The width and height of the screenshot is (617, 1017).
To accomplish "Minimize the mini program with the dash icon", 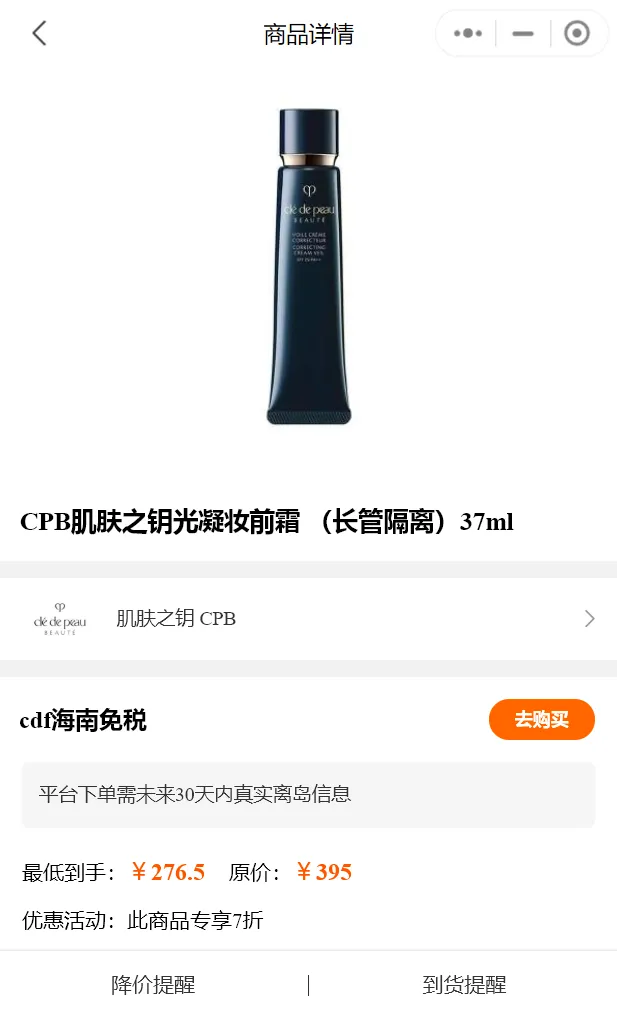I will point(523,33).
